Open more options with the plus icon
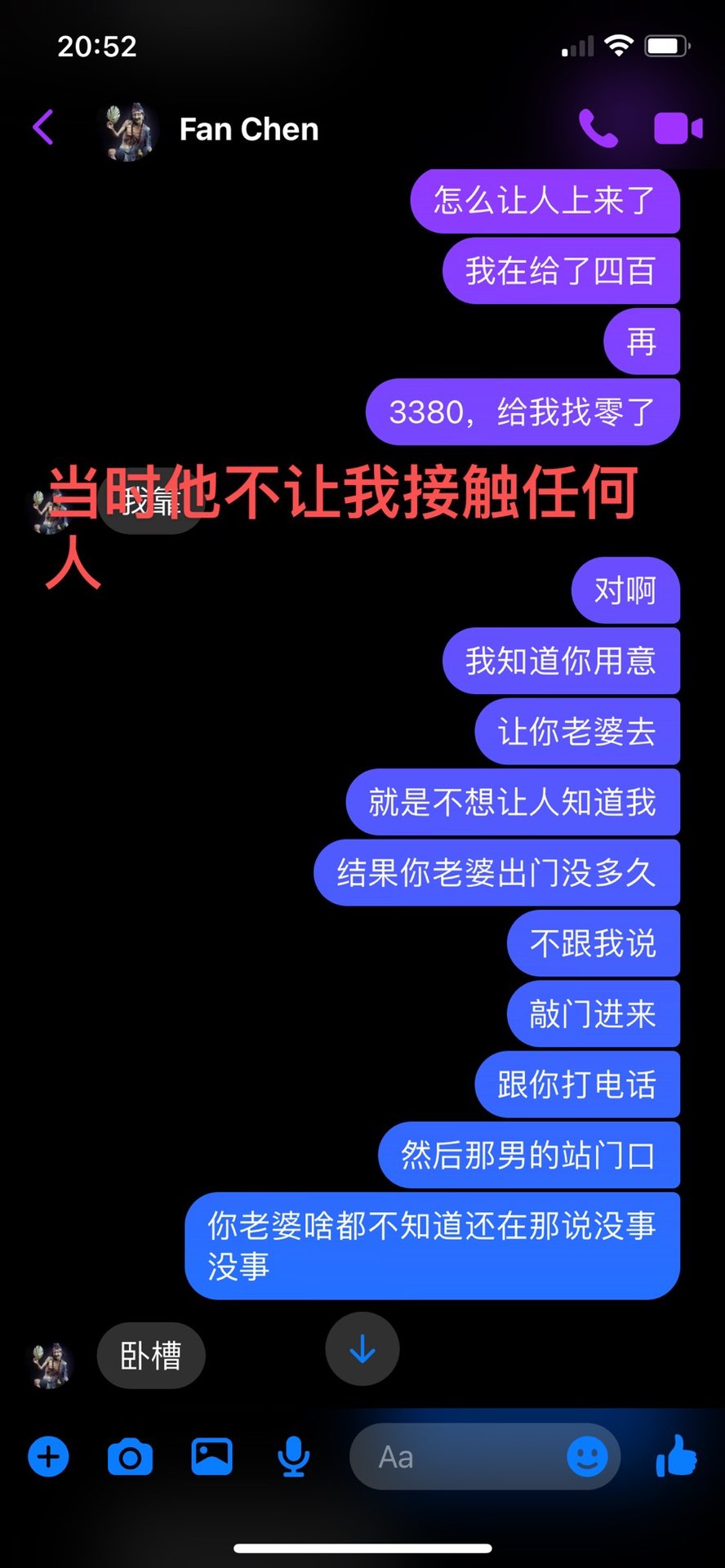Image resolution: width=725 pixels, height=1568 pixels. tap(49, 1457)
